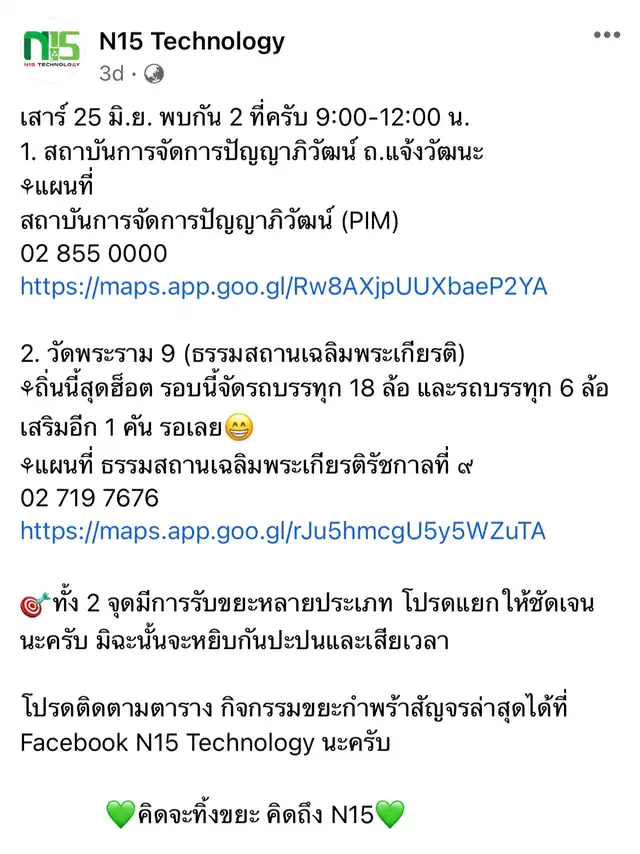Image resolution: width=640 pixels, height=854 pixels.
Task: Open the PIM Google Maps link
Action: [284, 286]
